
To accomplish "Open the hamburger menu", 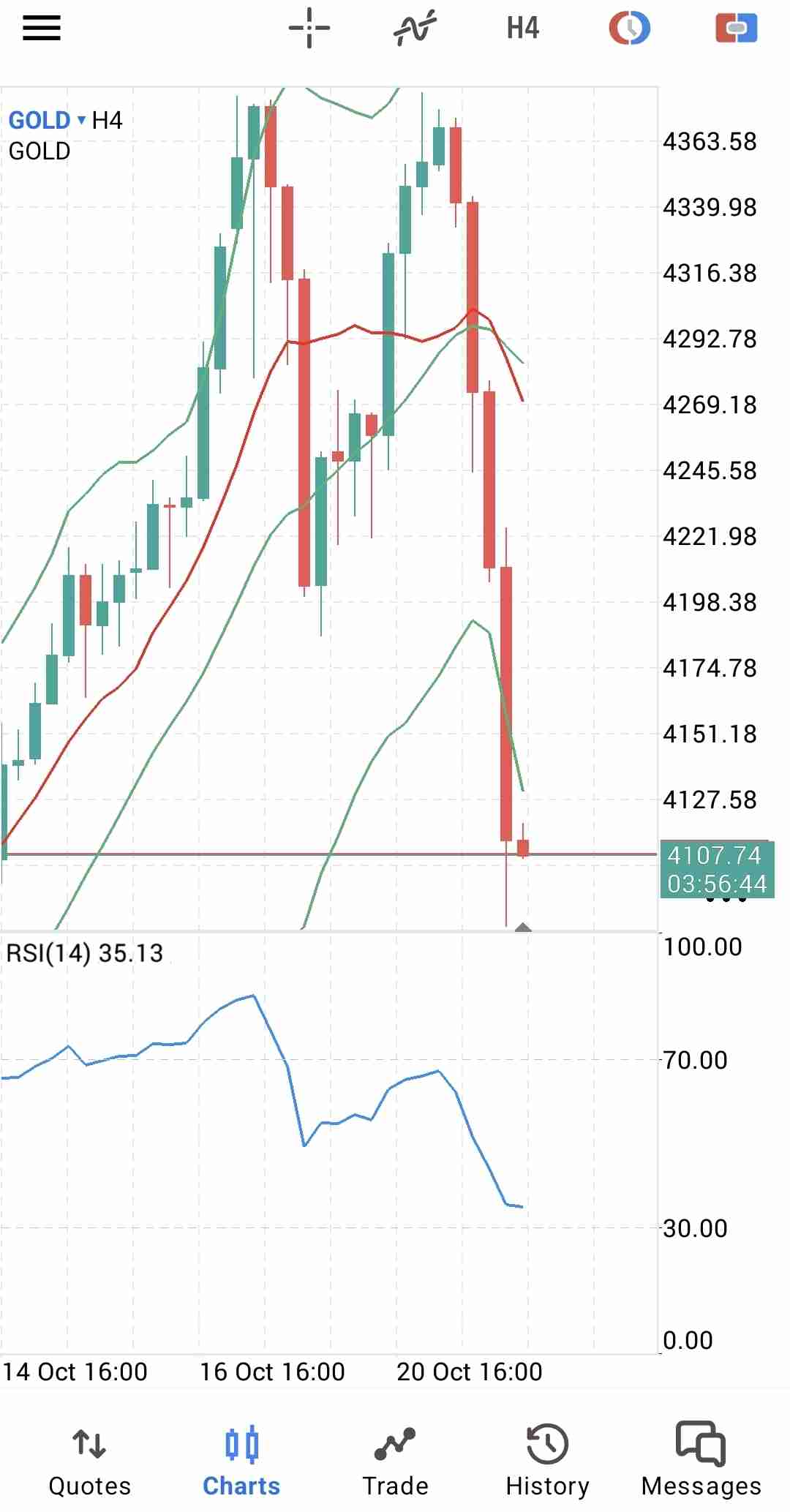I will point(42,29).
